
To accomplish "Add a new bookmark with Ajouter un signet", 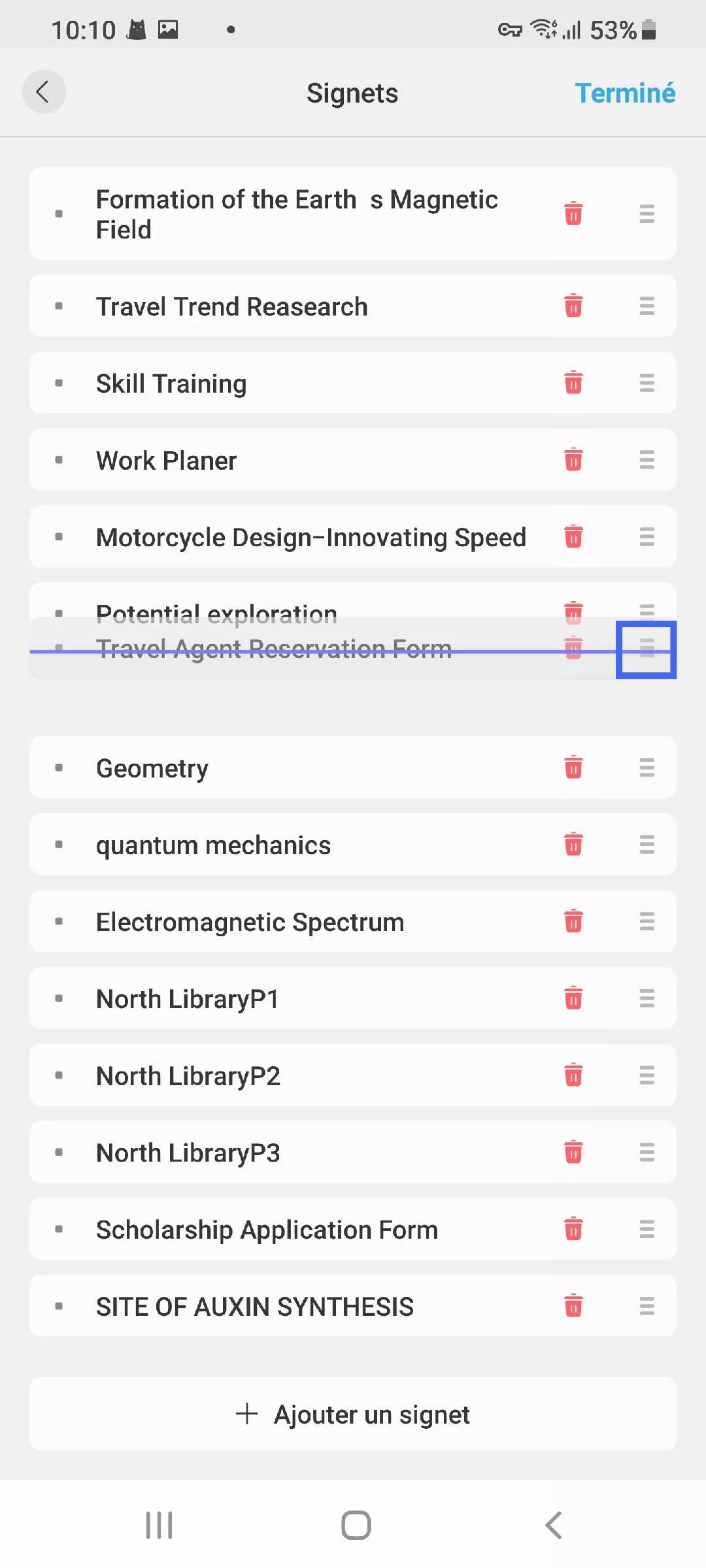I will (353, 1414).
